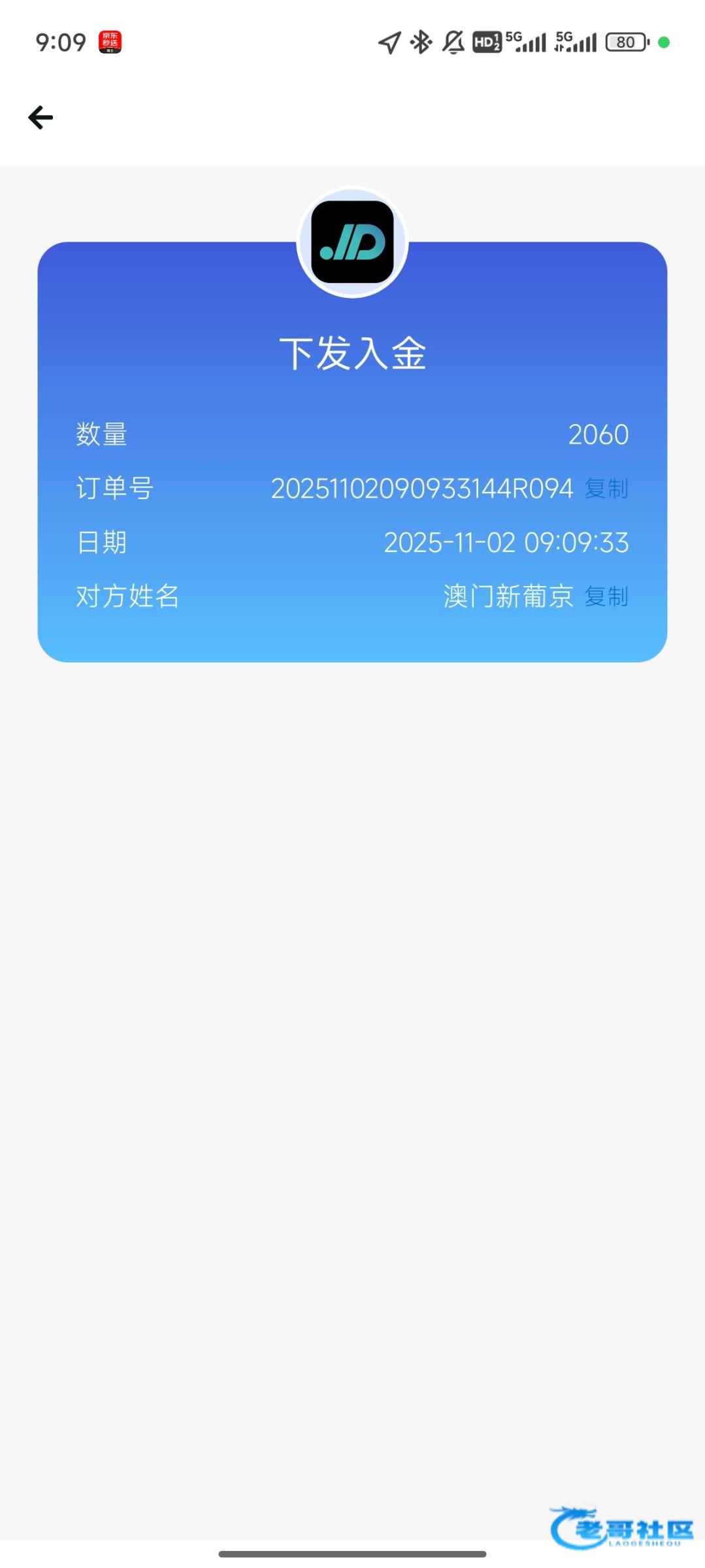Copy the counterparty name 澳门新葡京
This screenshot has width=705, height=1568.
click(x=606, y=596)
